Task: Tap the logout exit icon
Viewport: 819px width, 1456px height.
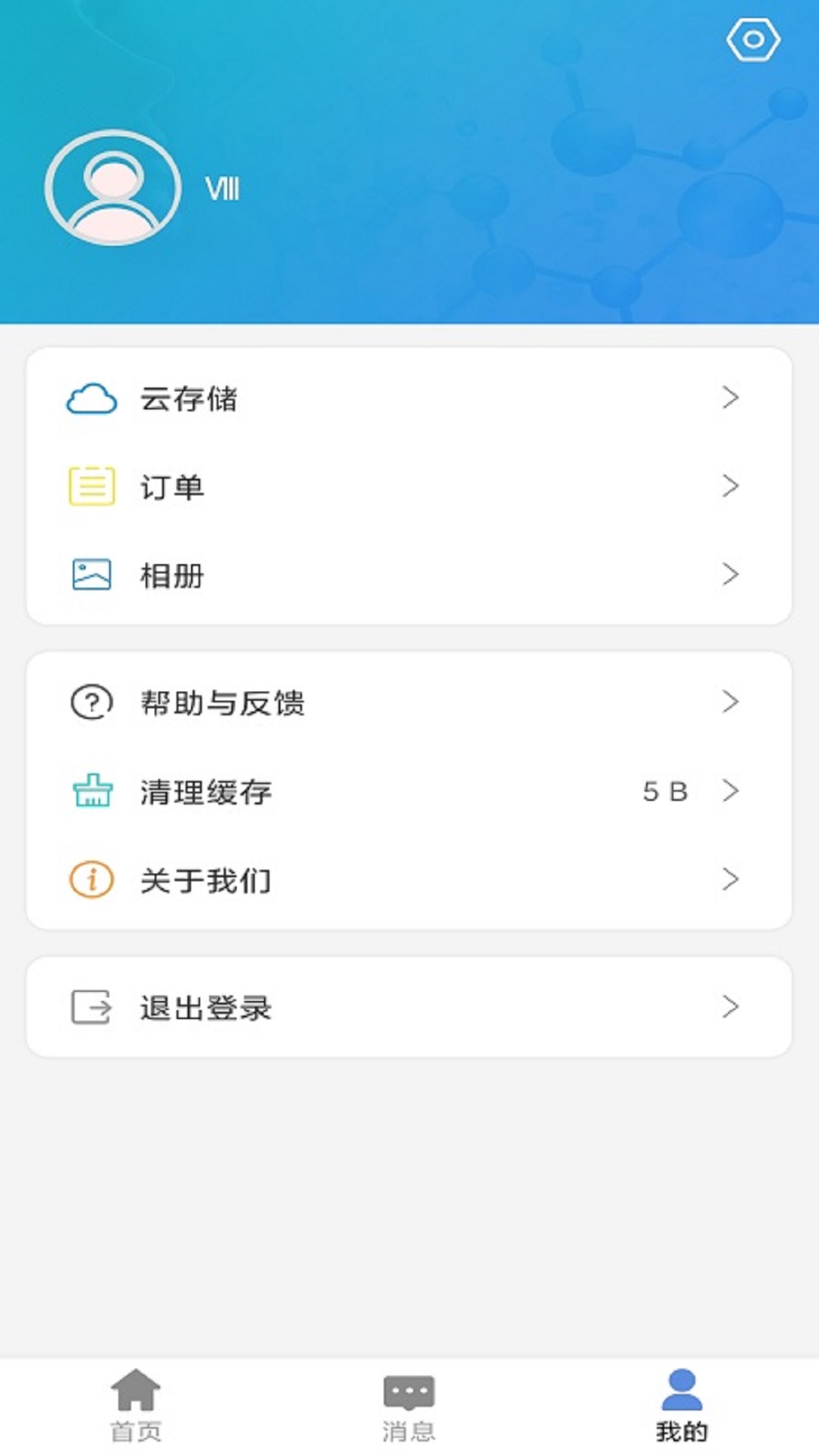Action: (89, 1009)
